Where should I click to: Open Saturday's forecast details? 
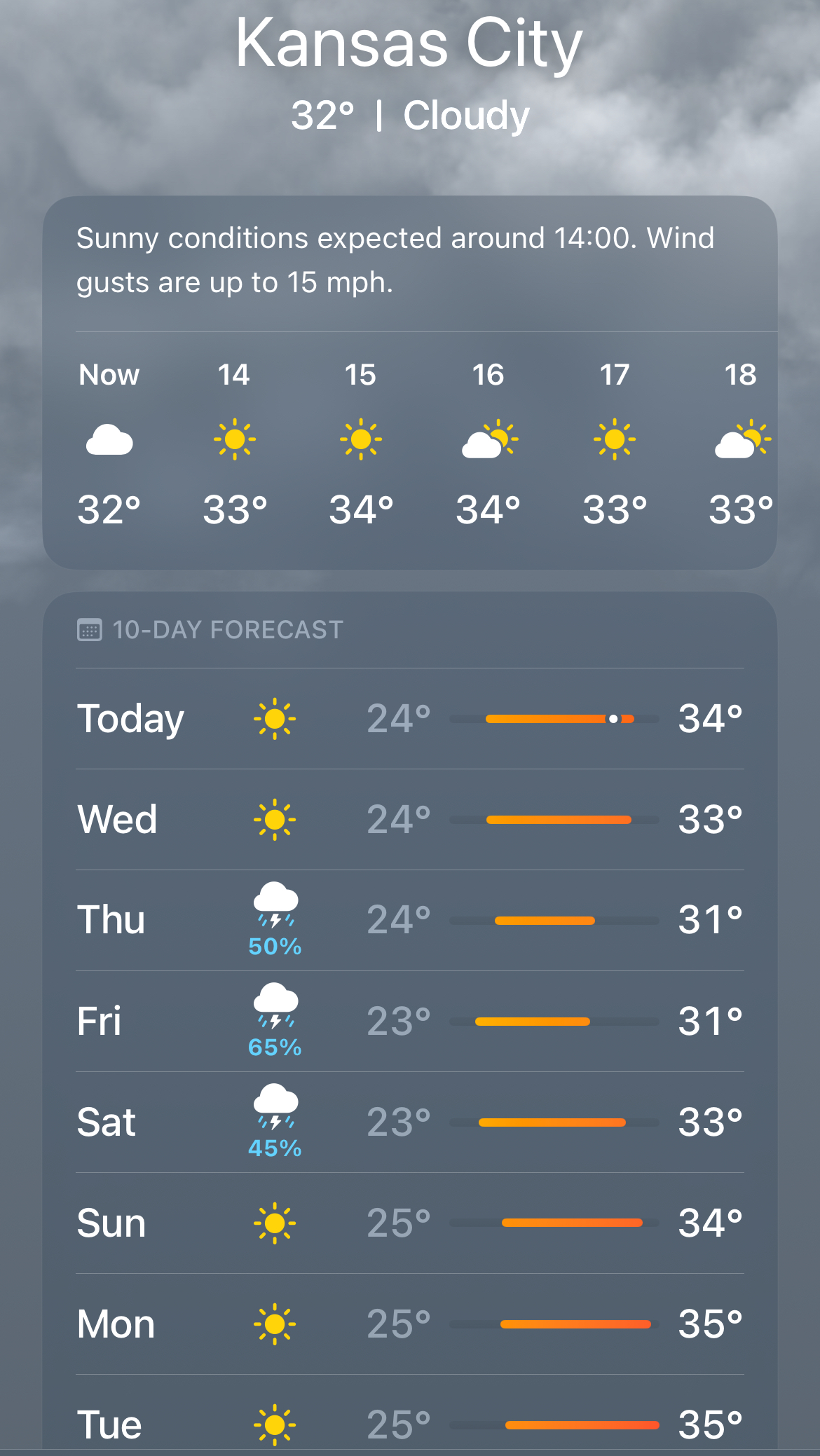(x=410, y=1122)
